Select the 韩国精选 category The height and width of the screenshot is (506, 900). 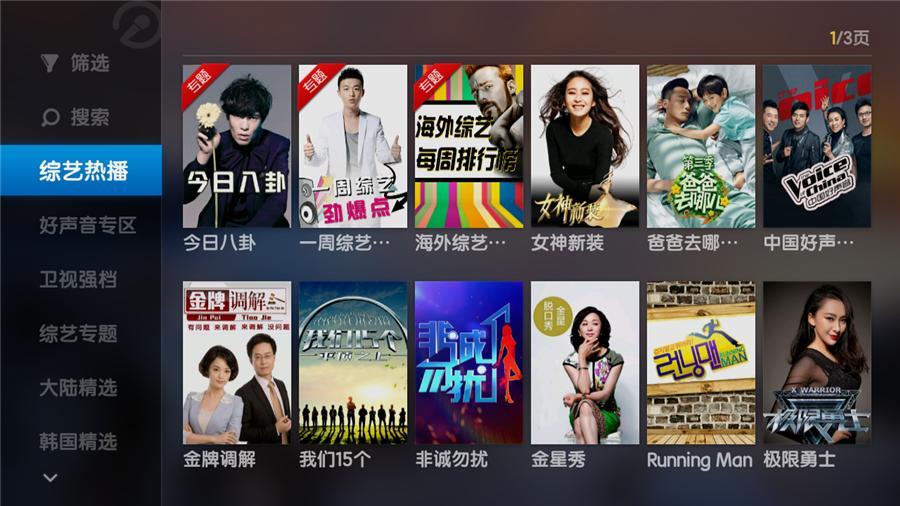78,441
